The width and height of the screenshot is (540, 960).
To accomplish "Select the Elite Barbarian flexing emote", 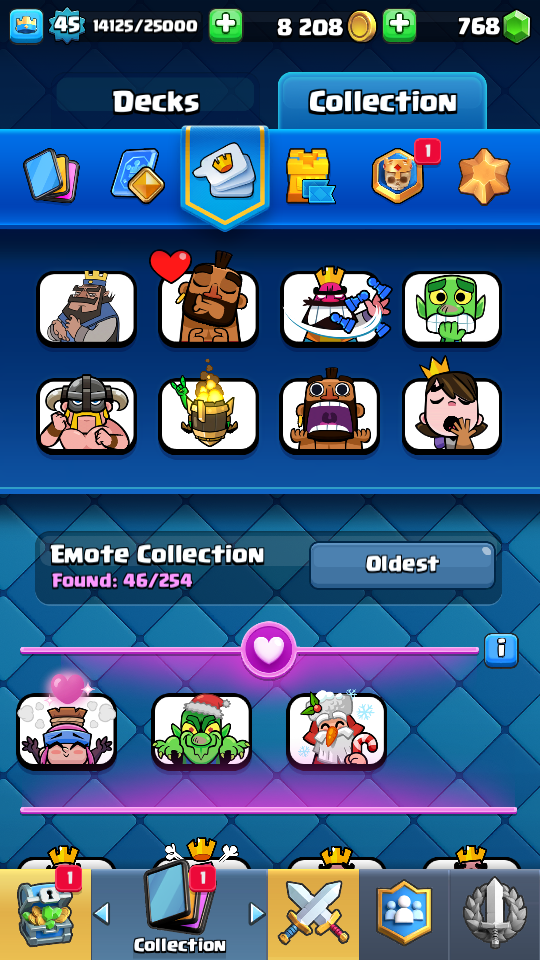I will point(86,416).
